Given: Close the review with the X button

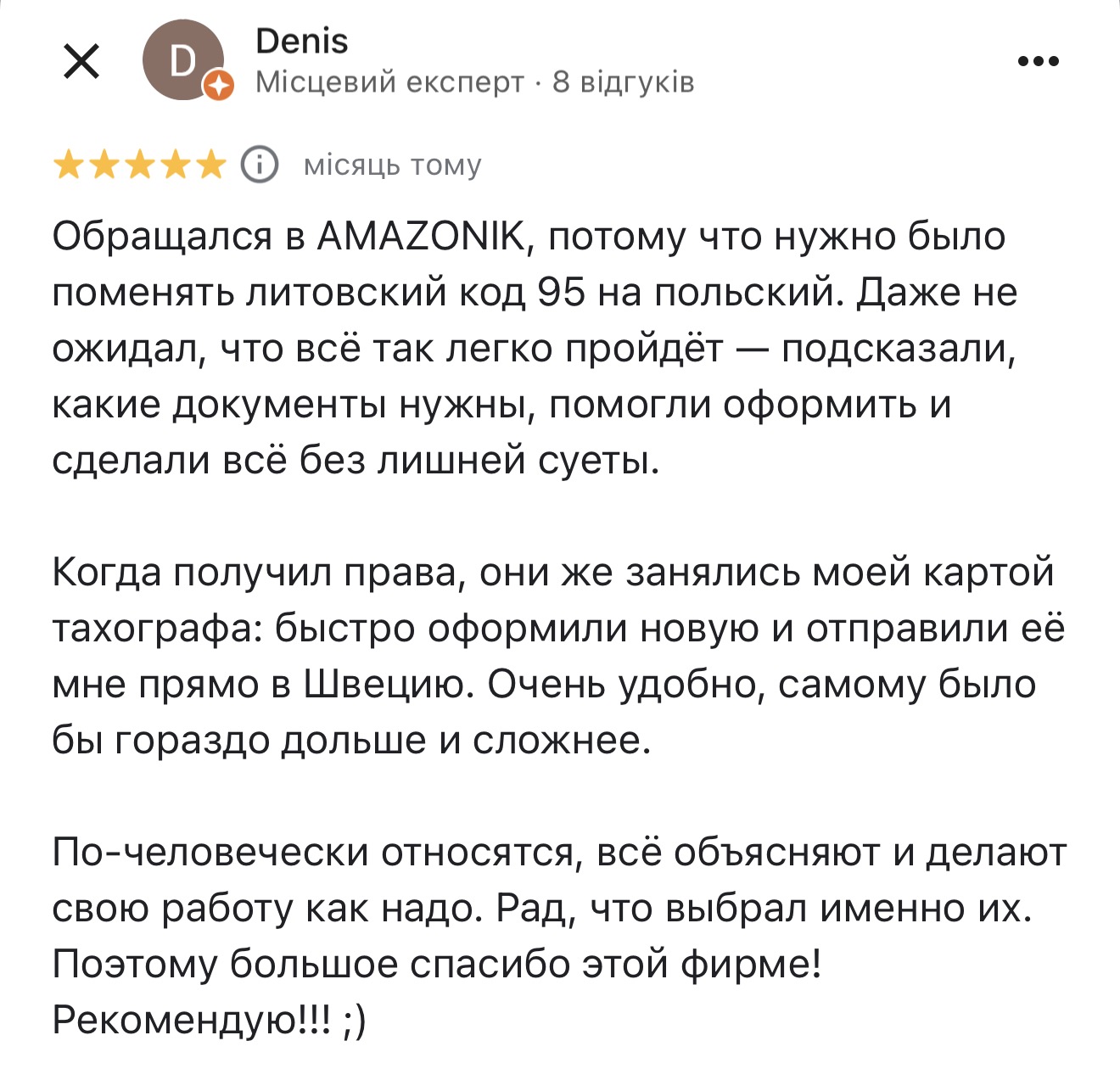Looking at the screenshot, I should pos(81,62).
